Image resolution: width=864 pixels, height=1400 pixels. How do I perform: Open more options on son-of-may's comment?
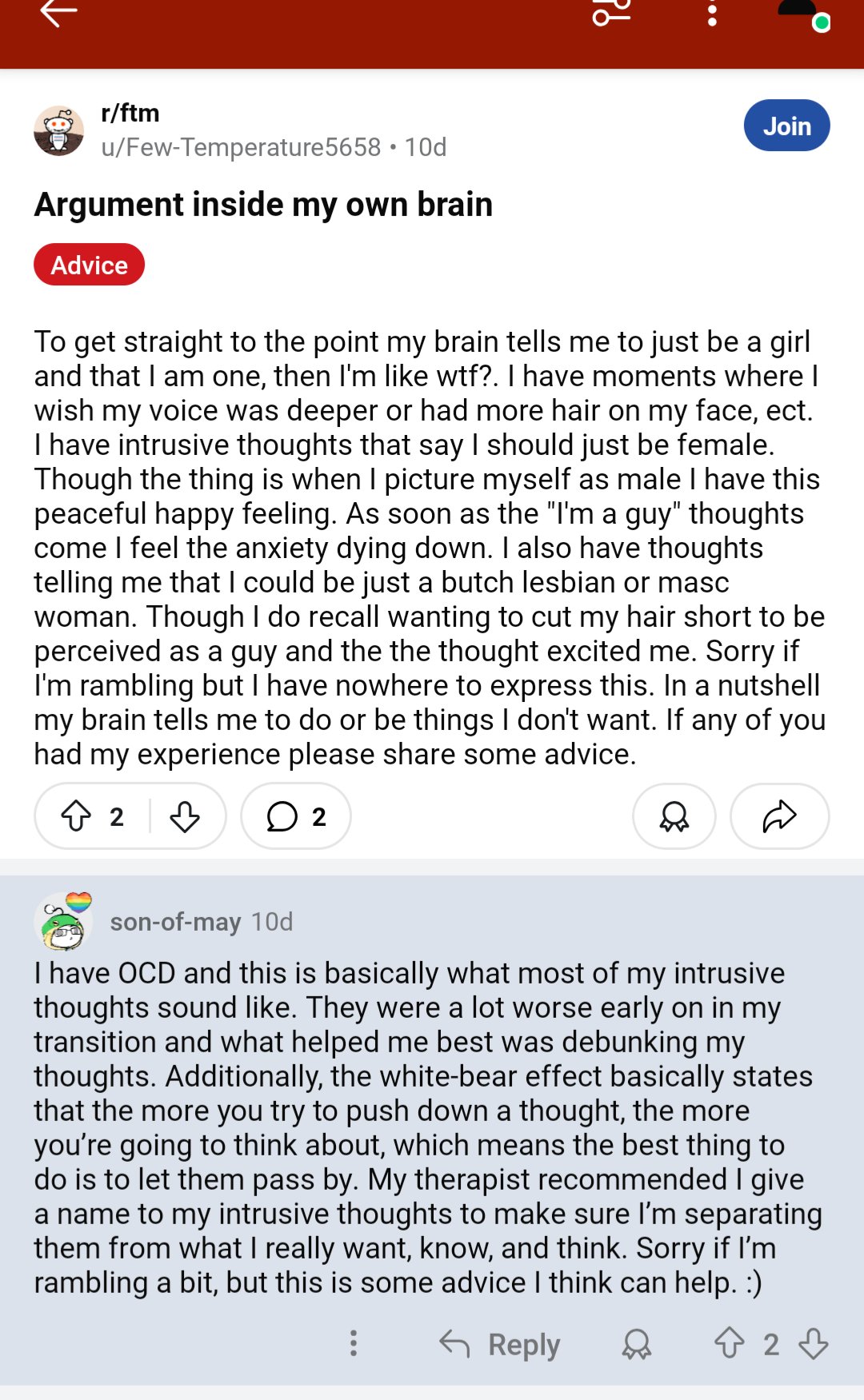coord(354,1344)
